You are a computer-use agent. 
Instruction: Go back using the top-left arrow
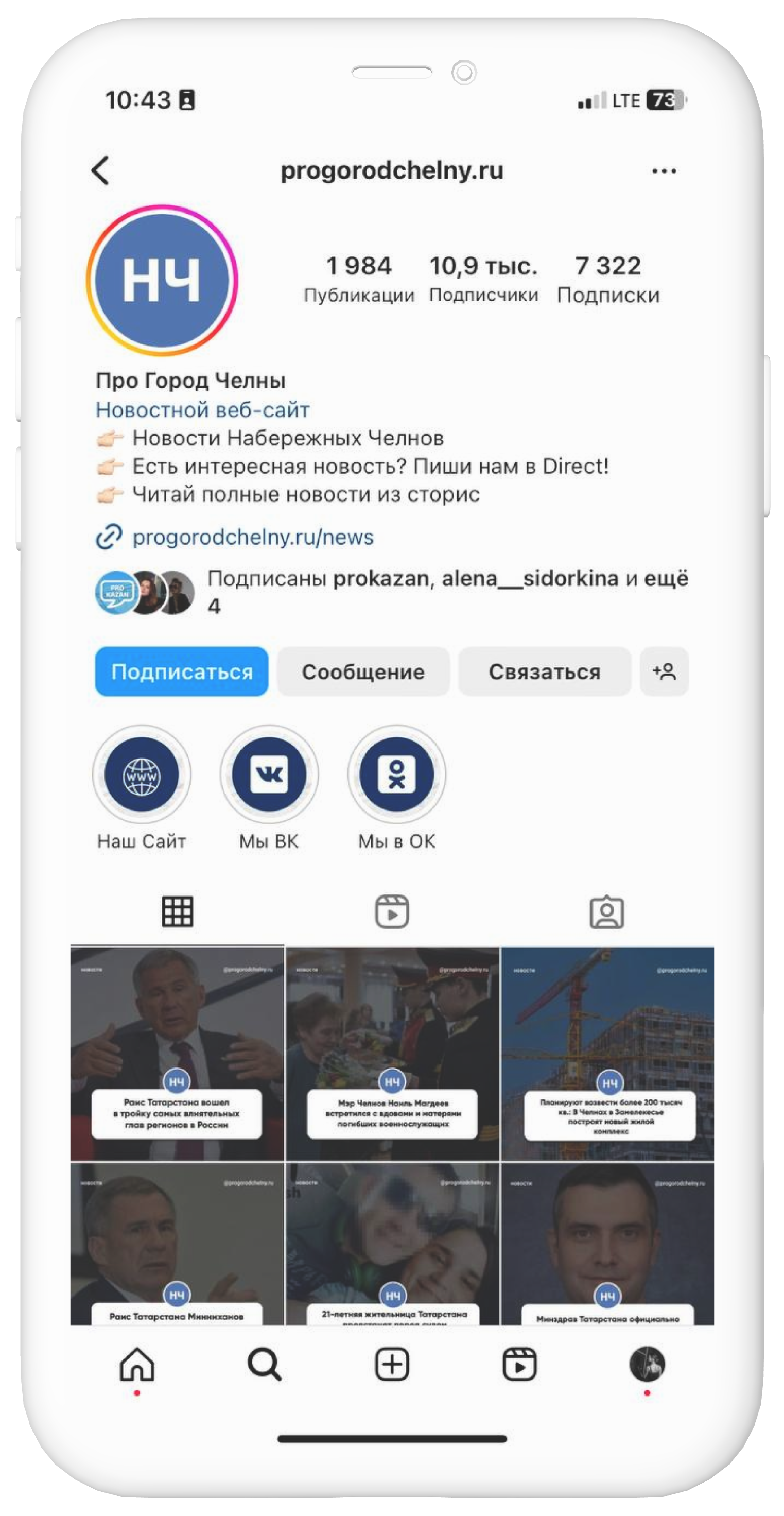[100, 170]
